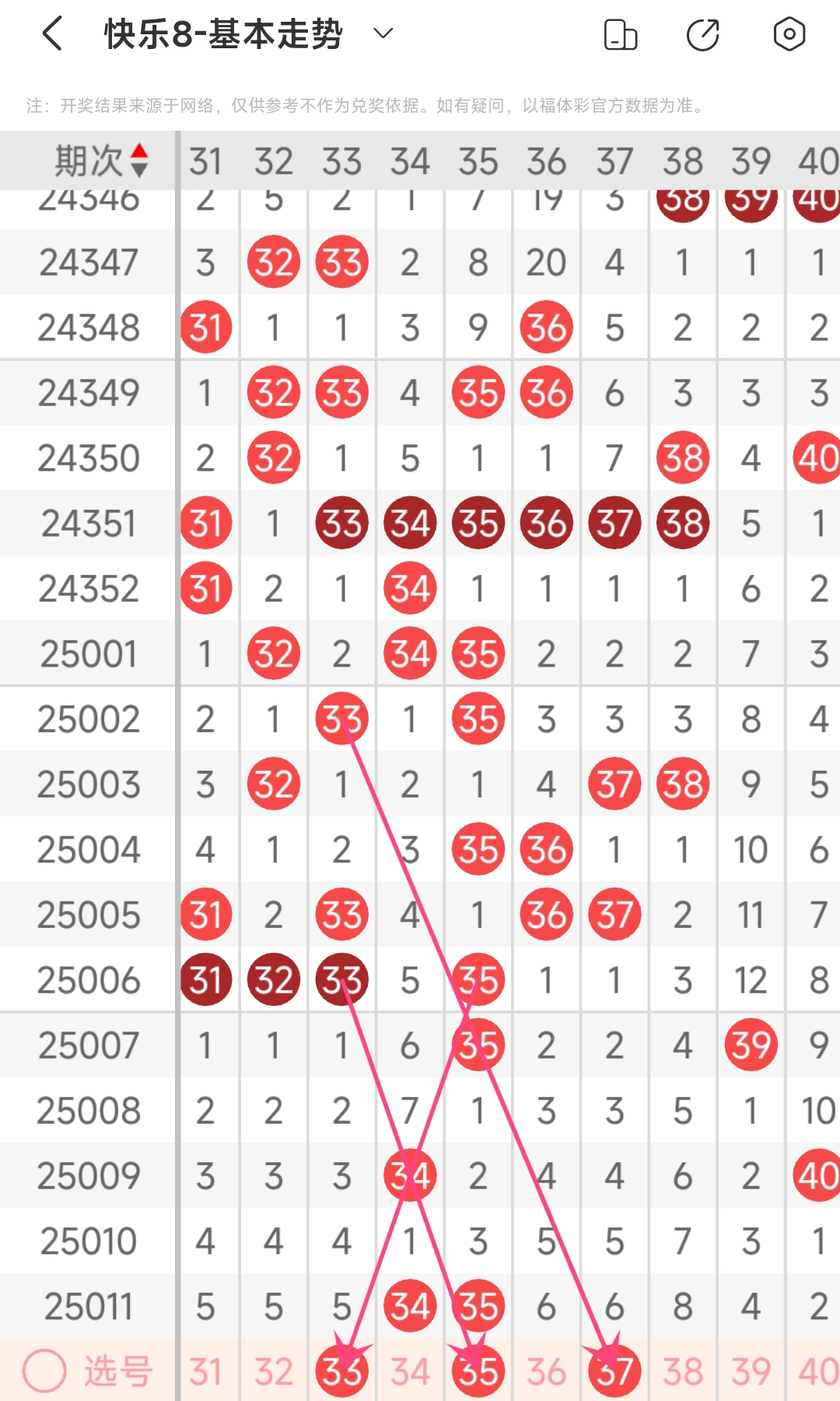Choose number 34 in the 选号 row
Image resolution: width=840 pixels, height=1401 pixels.
click(x=410, y=1371)
